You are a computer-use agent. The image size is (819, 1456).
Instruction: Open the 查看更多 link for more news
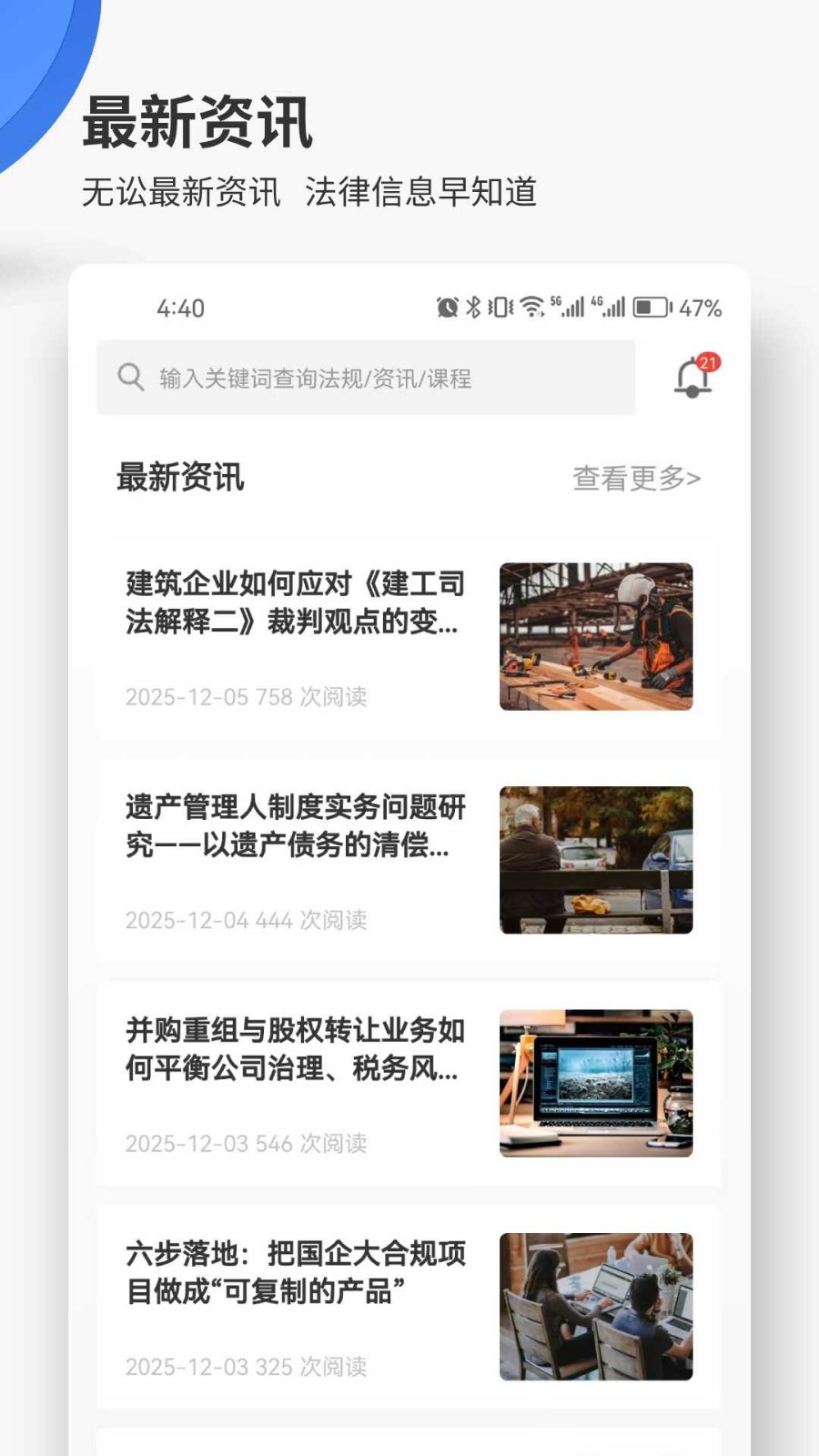tap(635, 477)
